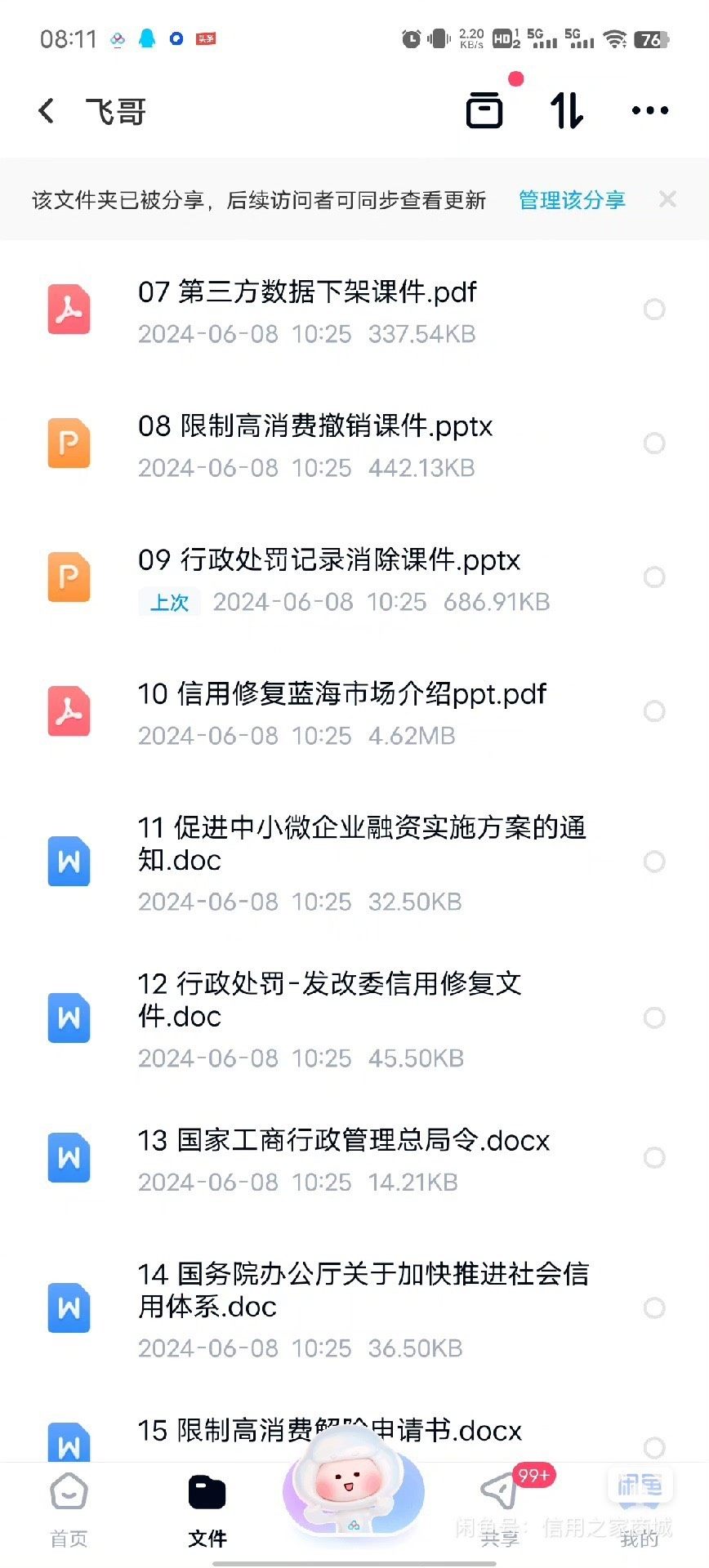The height and width of the screenshot is (1568, 709).
Task: Select the checkbox for 14 国务院办公厅 file
Action: click(654, 1308)
